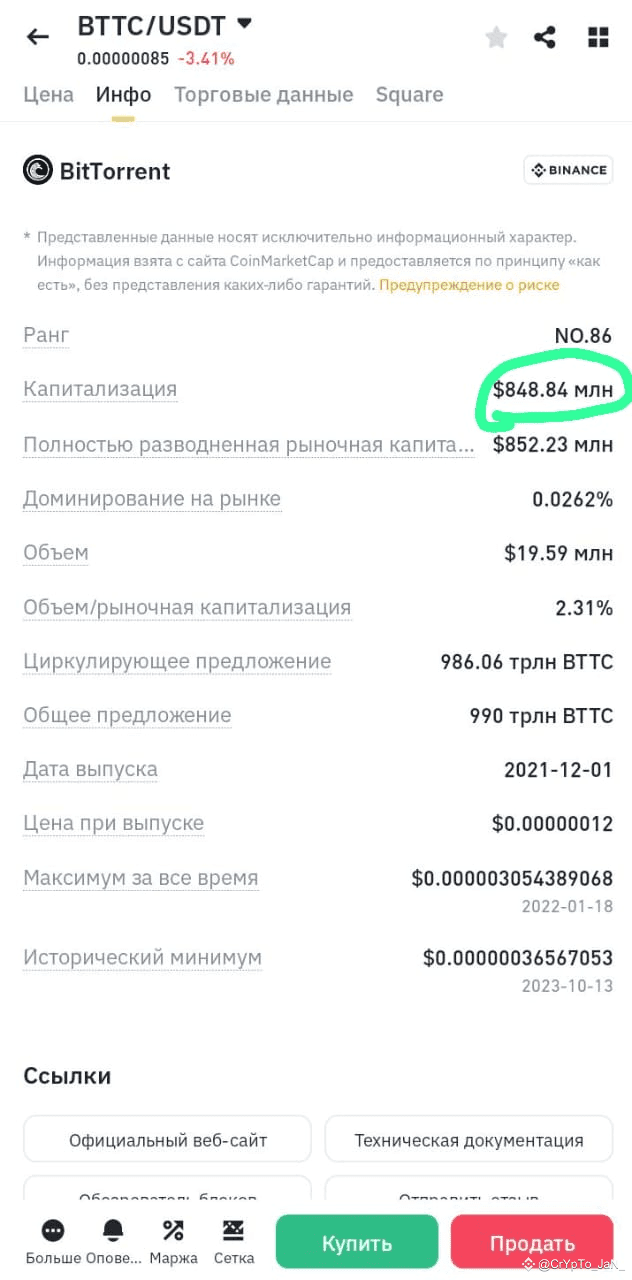This screenshot has height=1280, width=632.
Task: Go back with the arrow icon
Action: tap(37, 37)
